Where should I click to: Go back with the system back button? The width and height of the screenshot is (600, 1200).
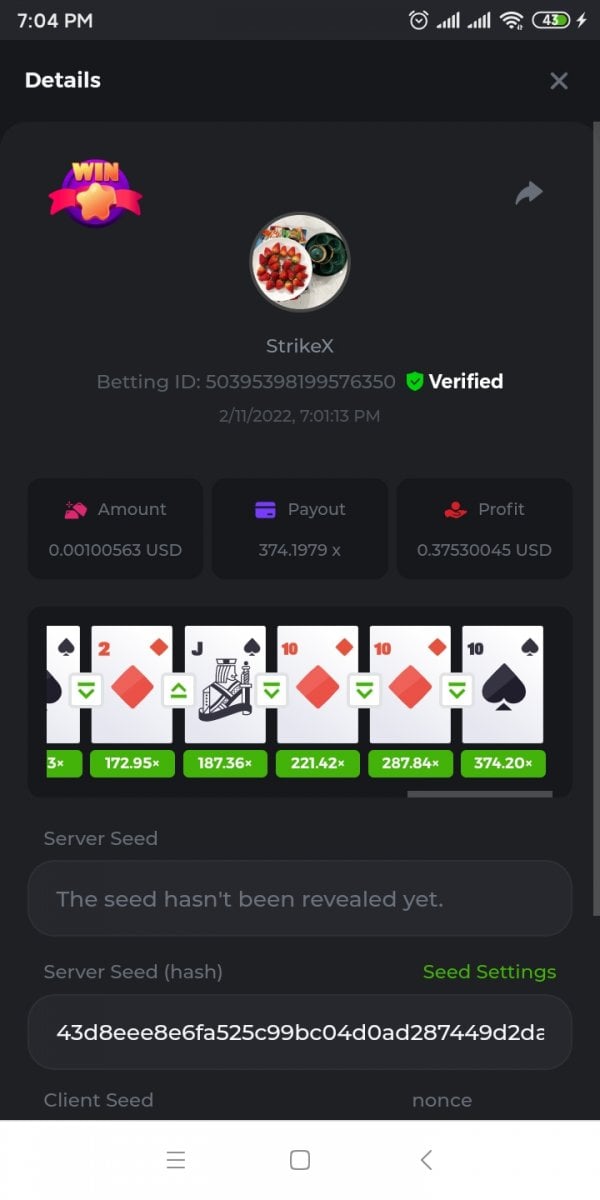click(426, 1160)
